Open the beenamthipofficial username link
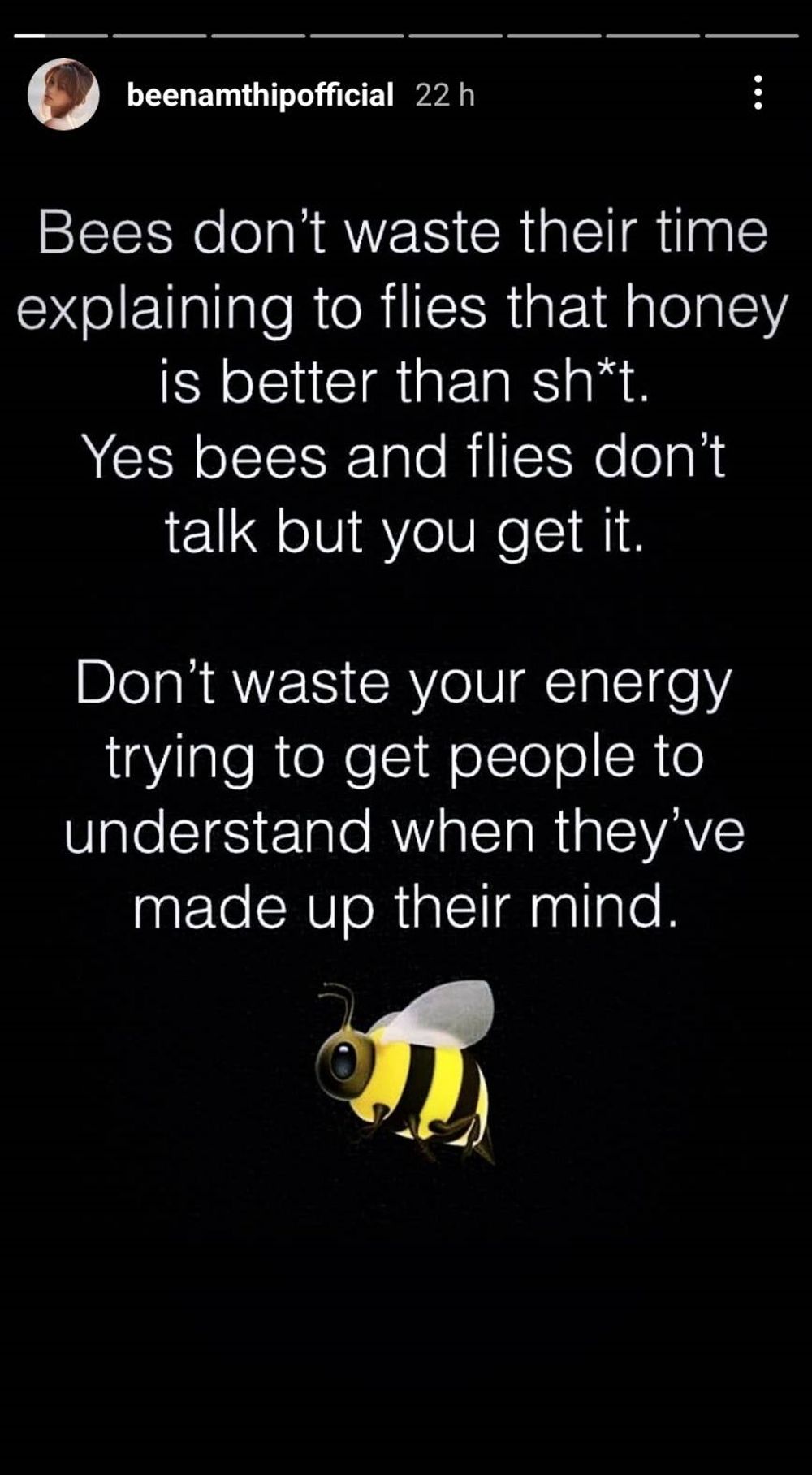 260,95
